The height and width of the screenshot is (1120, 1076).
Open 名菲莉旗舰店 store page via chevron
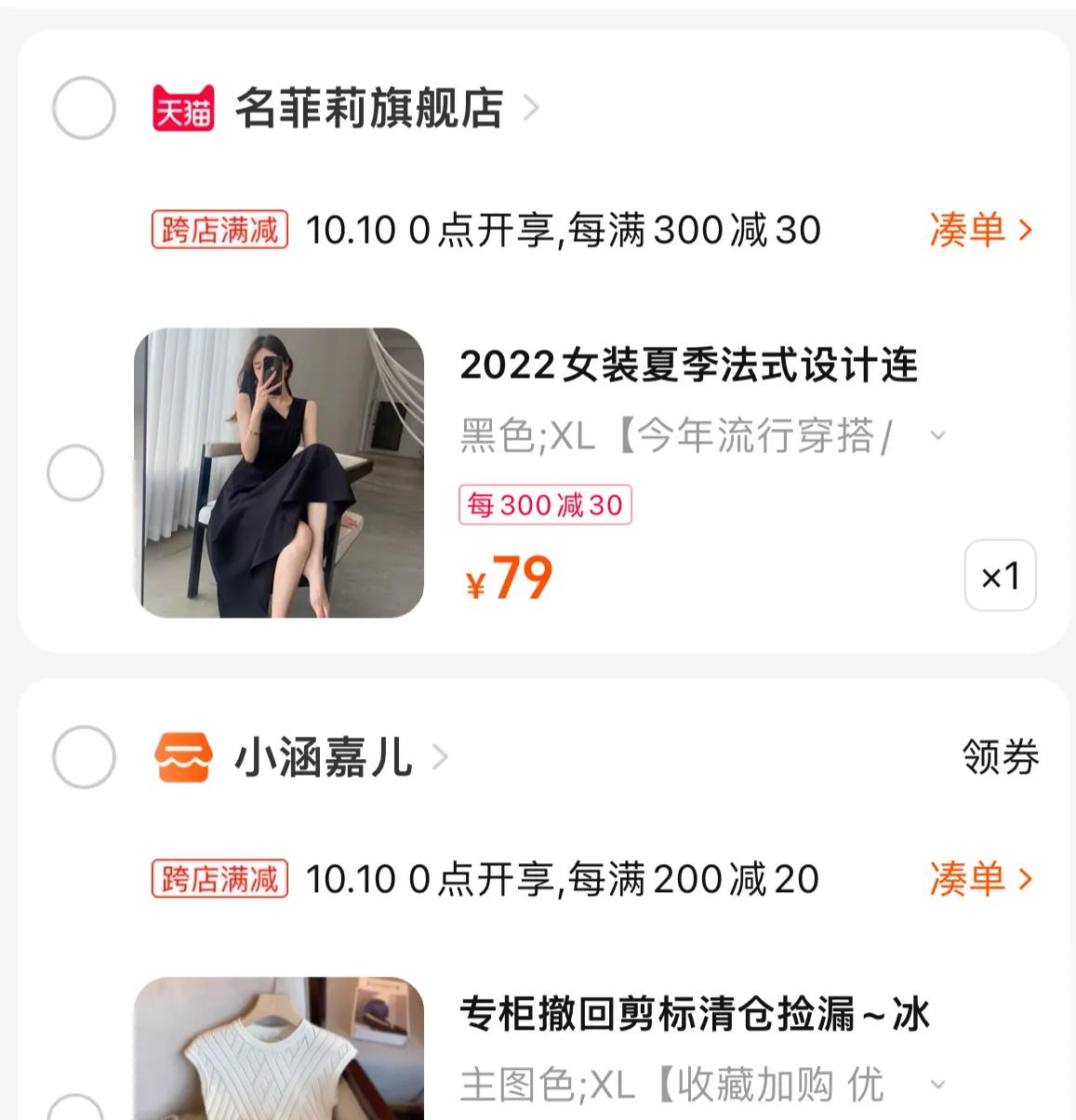[x=532, y=109]
